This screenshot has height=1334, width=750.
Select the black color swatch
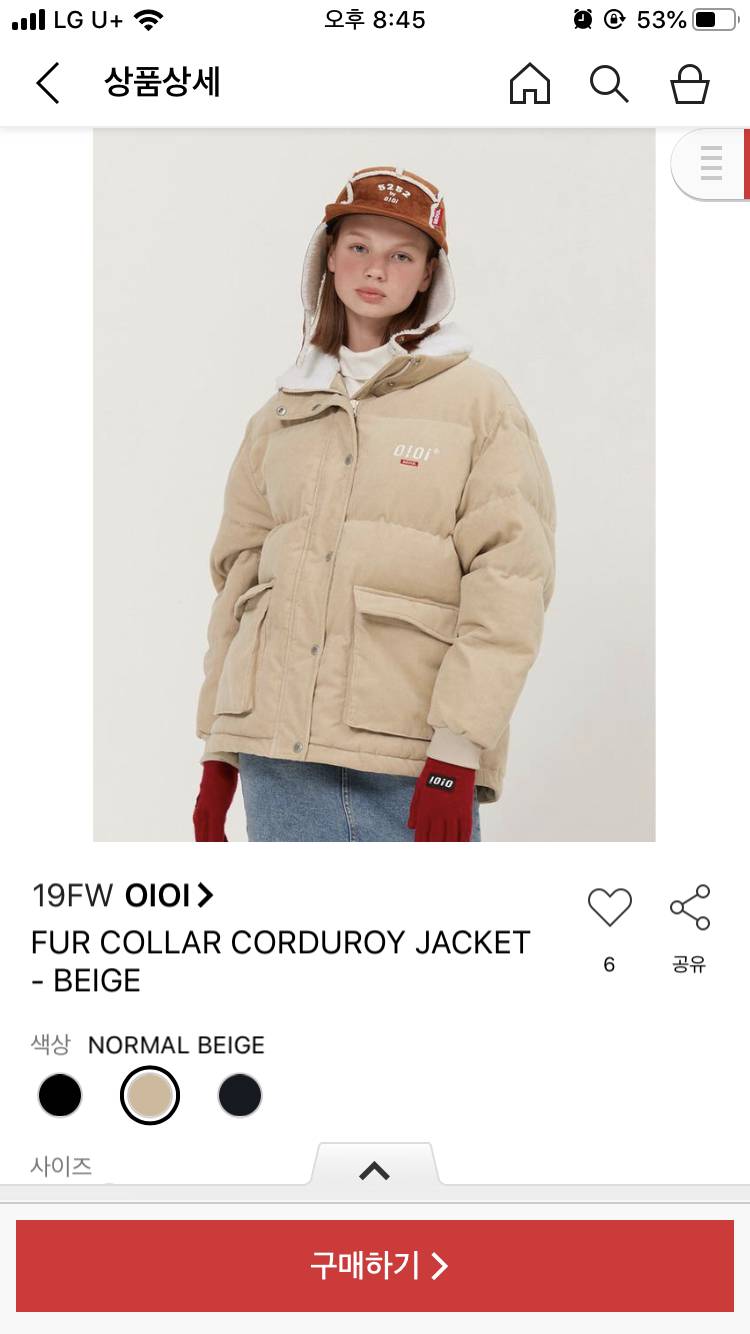pyautogui.click(x=60, y=1096)
